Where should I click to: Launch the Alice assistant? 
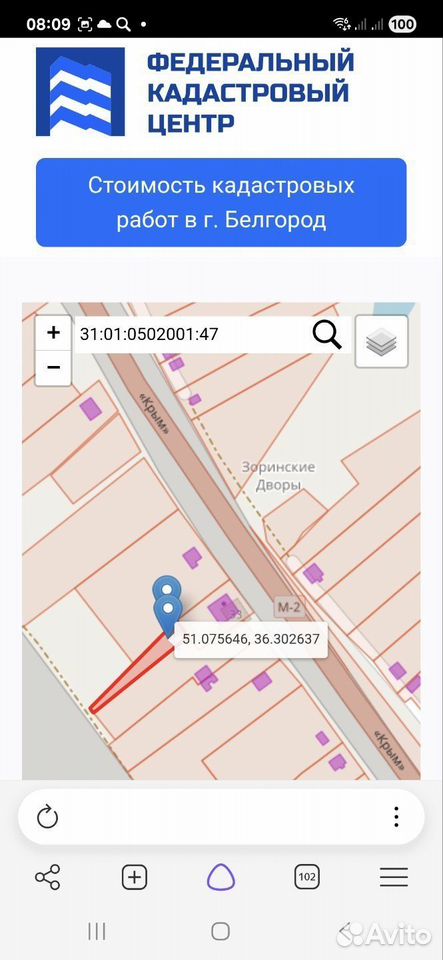click(221, 877)
